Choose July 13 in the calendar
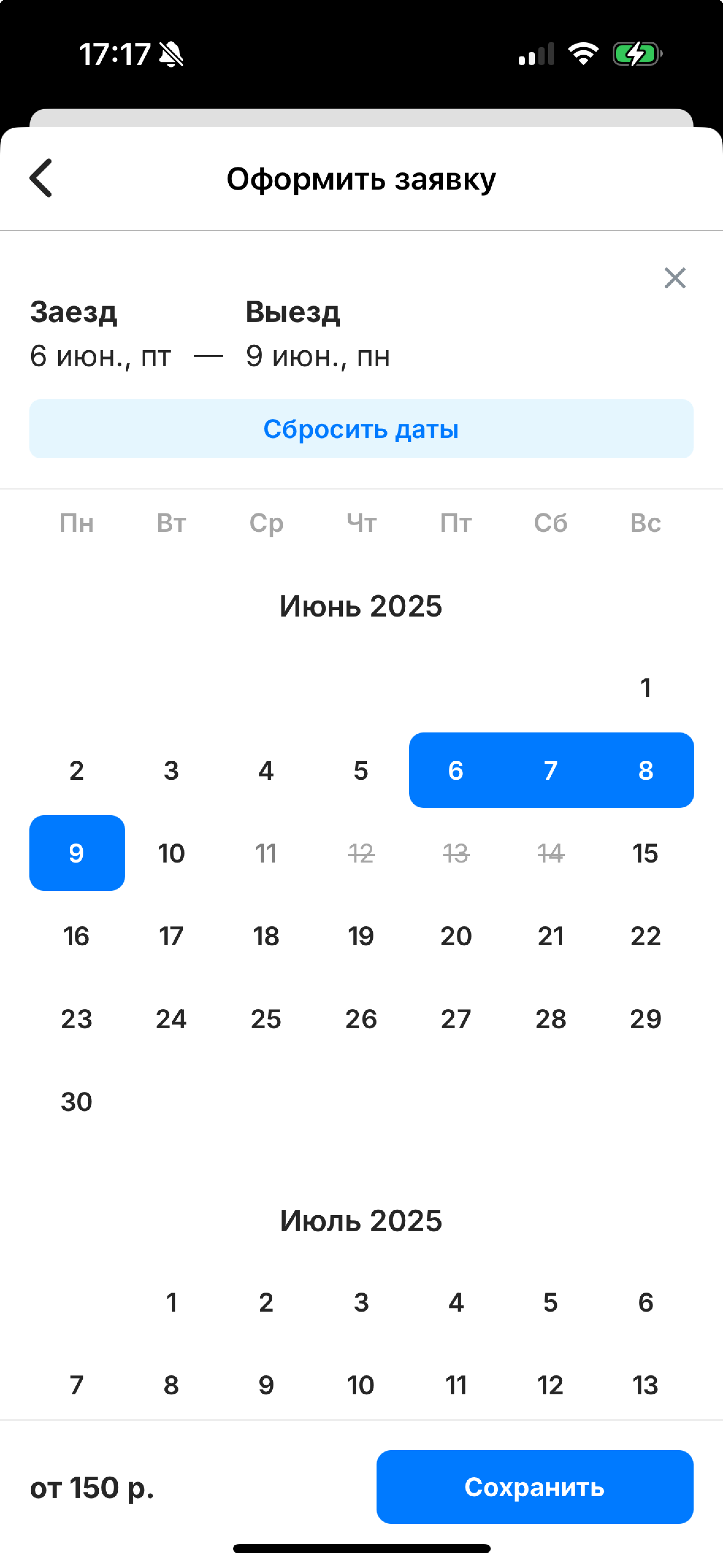The height and width of the screenshot is (1568, 723). 646,1385
